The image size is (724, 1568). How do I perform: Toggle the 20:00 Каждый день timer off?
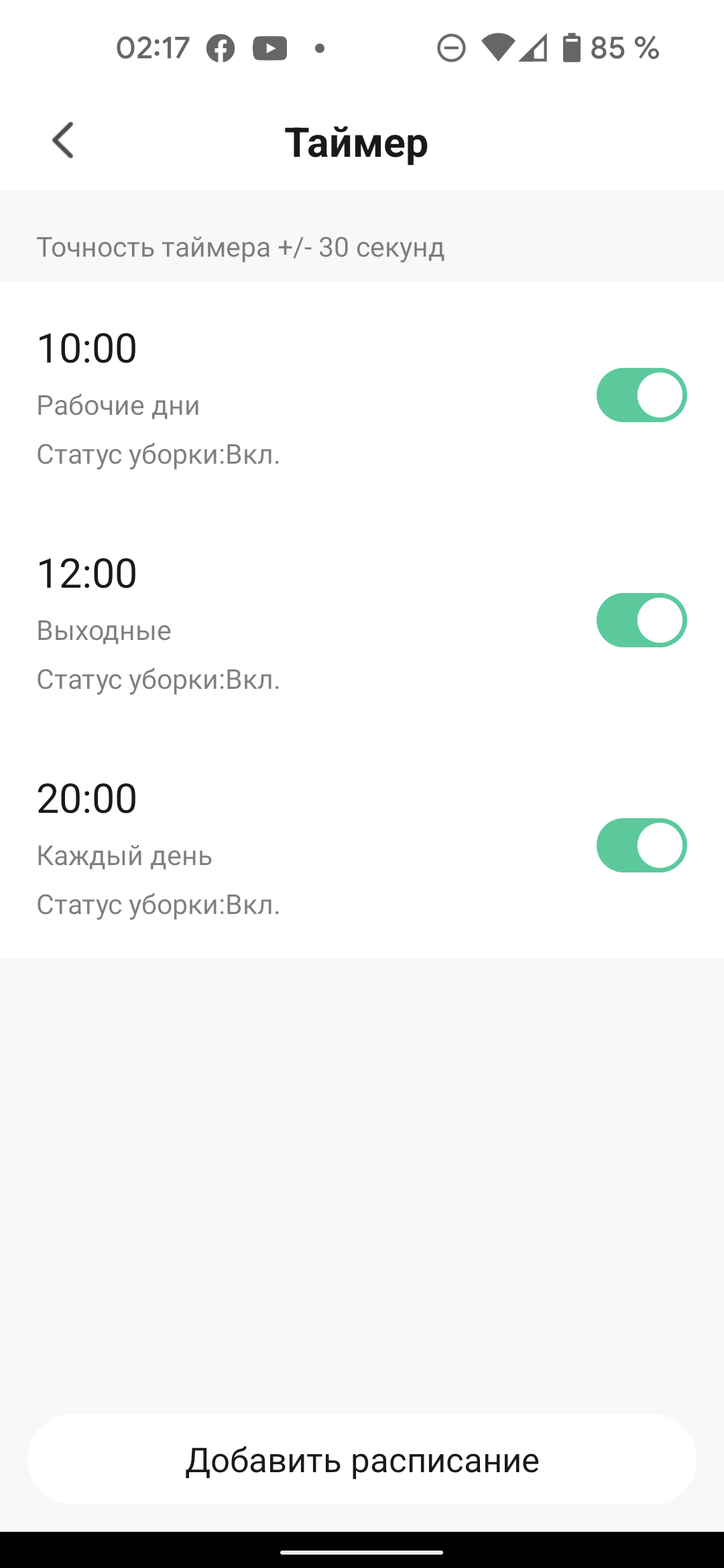click(x=641, y=846)
